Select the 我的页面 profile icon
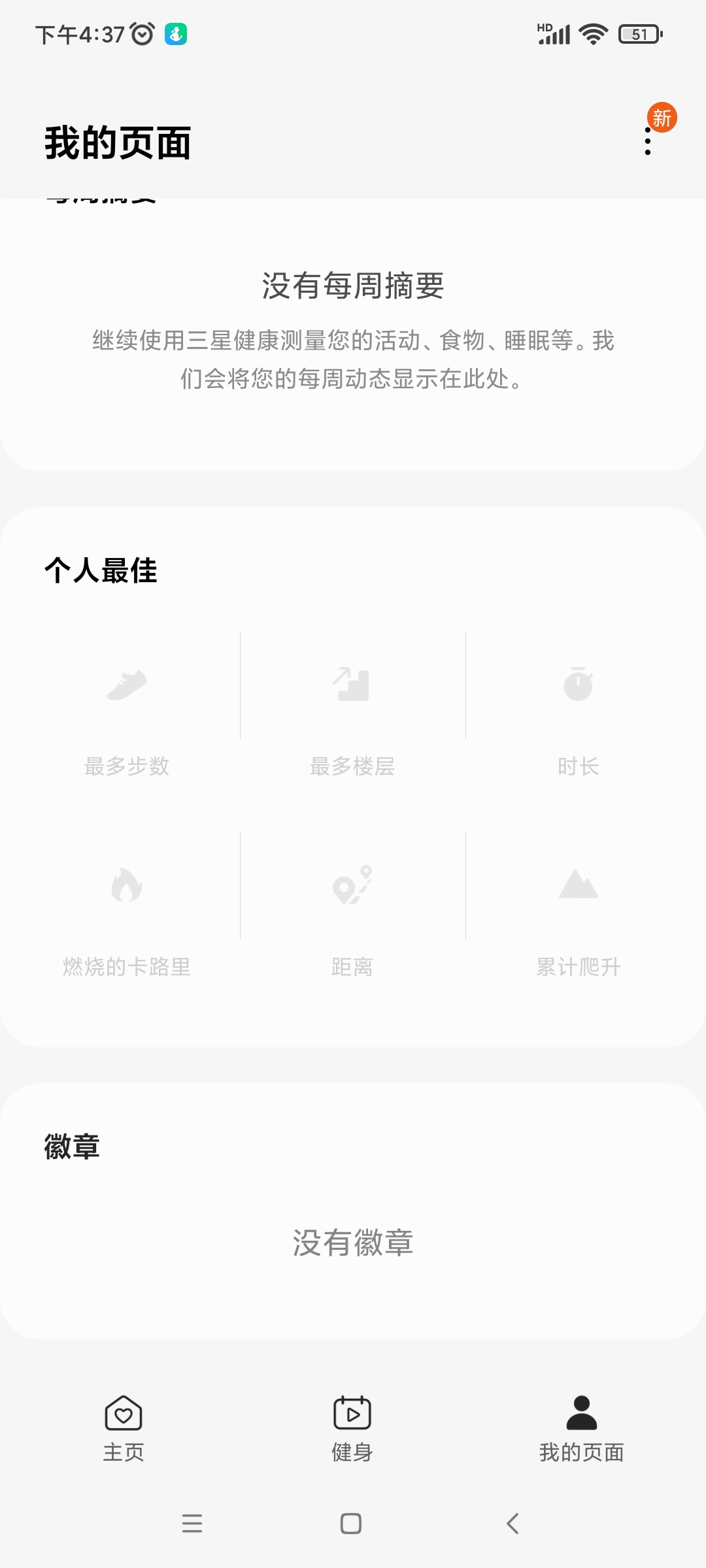 580,1410
